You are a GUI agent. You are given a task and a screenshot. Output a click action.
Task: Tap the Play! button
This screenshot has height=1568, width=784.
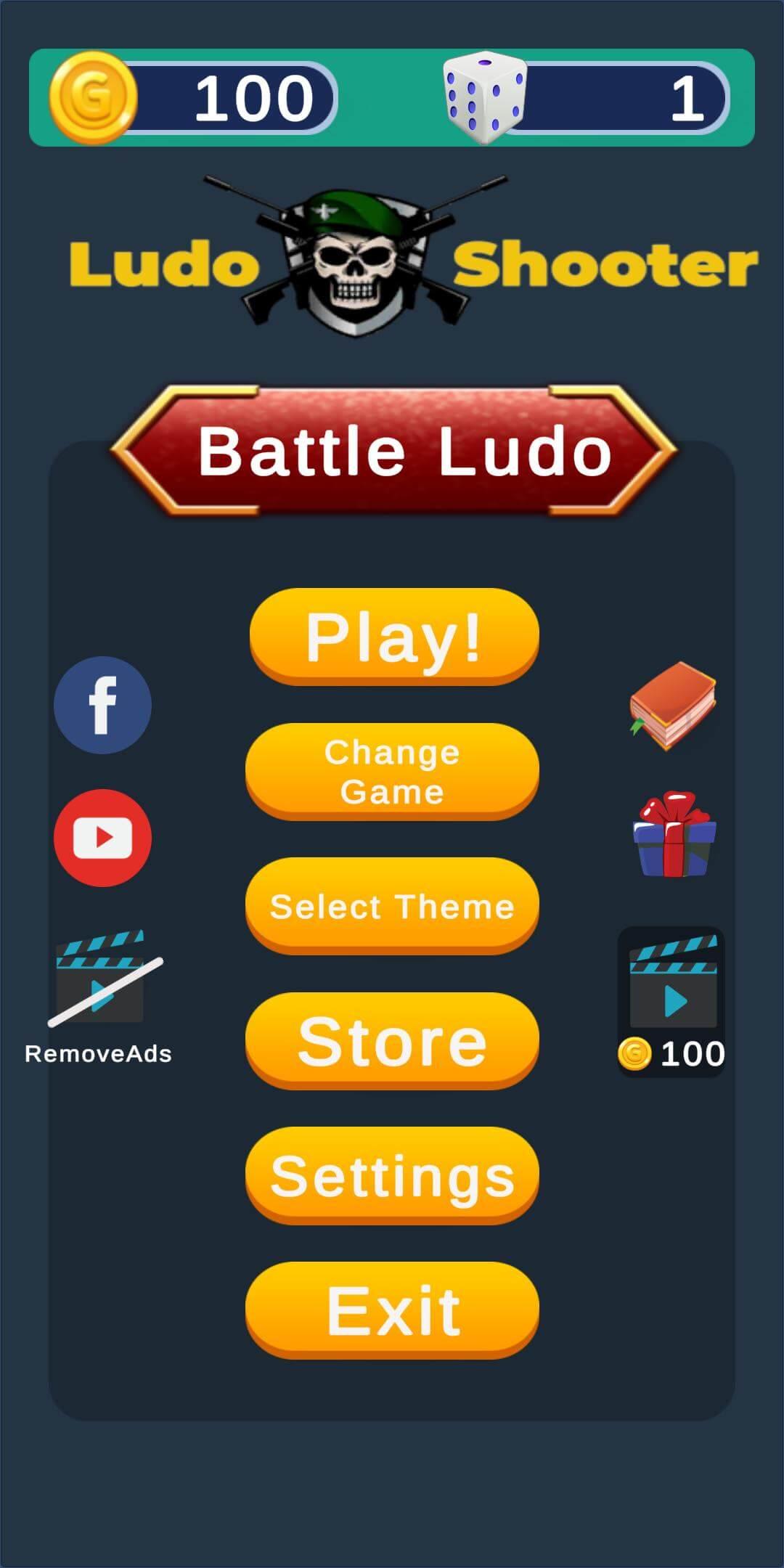[x=393, y=636]
